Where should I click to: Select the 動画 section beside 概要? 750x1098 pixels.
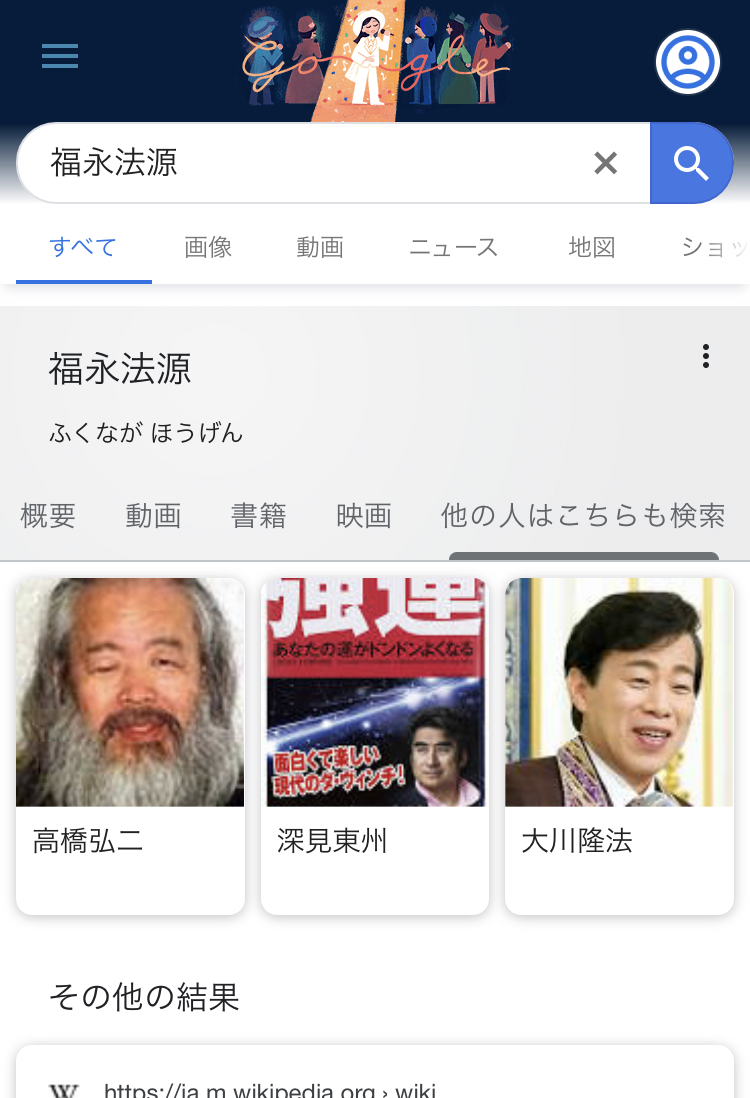(x=153, y=515)
